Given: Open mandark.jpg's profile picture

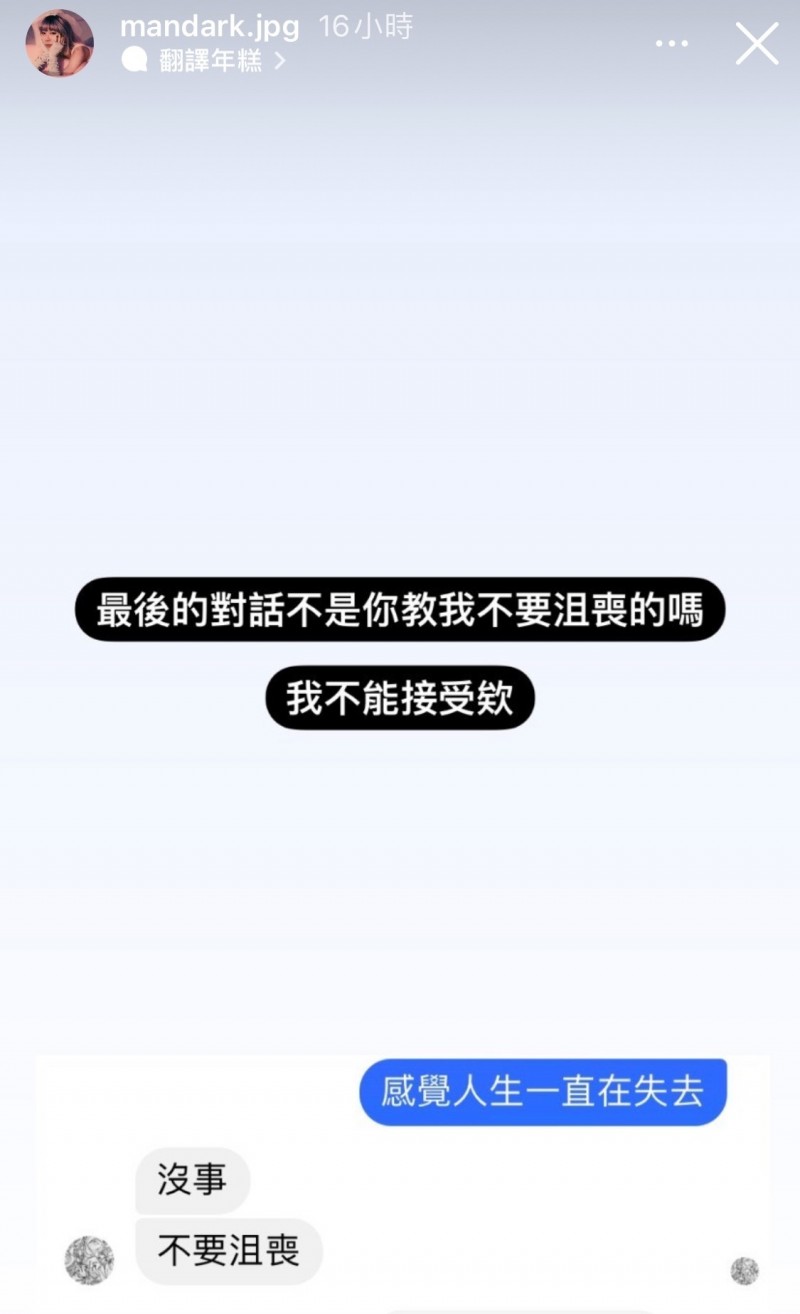Looking at the screenshot, I should (59, 43).
